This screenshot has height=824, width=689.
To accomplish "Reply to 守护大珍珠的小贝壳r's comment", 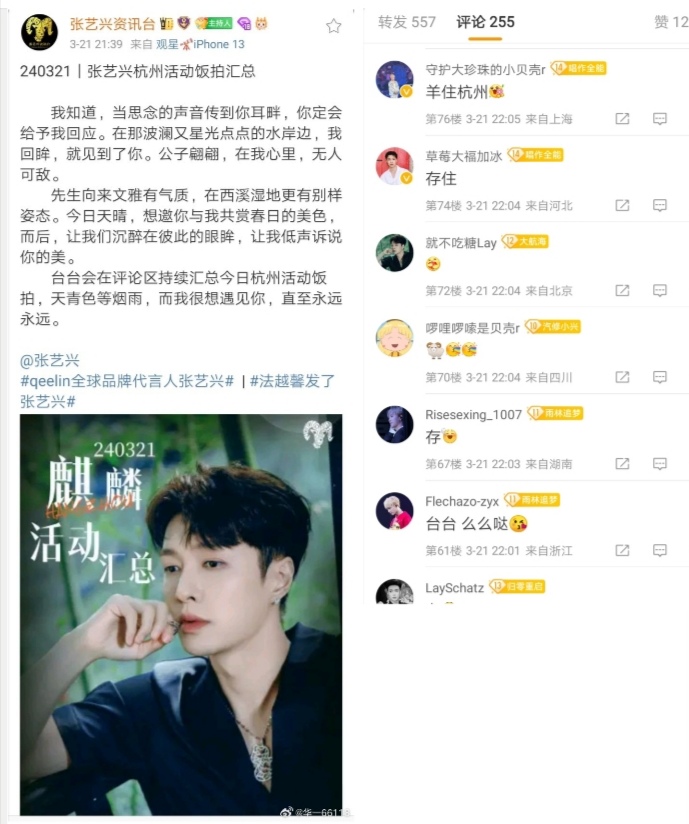I will point(660,119).
